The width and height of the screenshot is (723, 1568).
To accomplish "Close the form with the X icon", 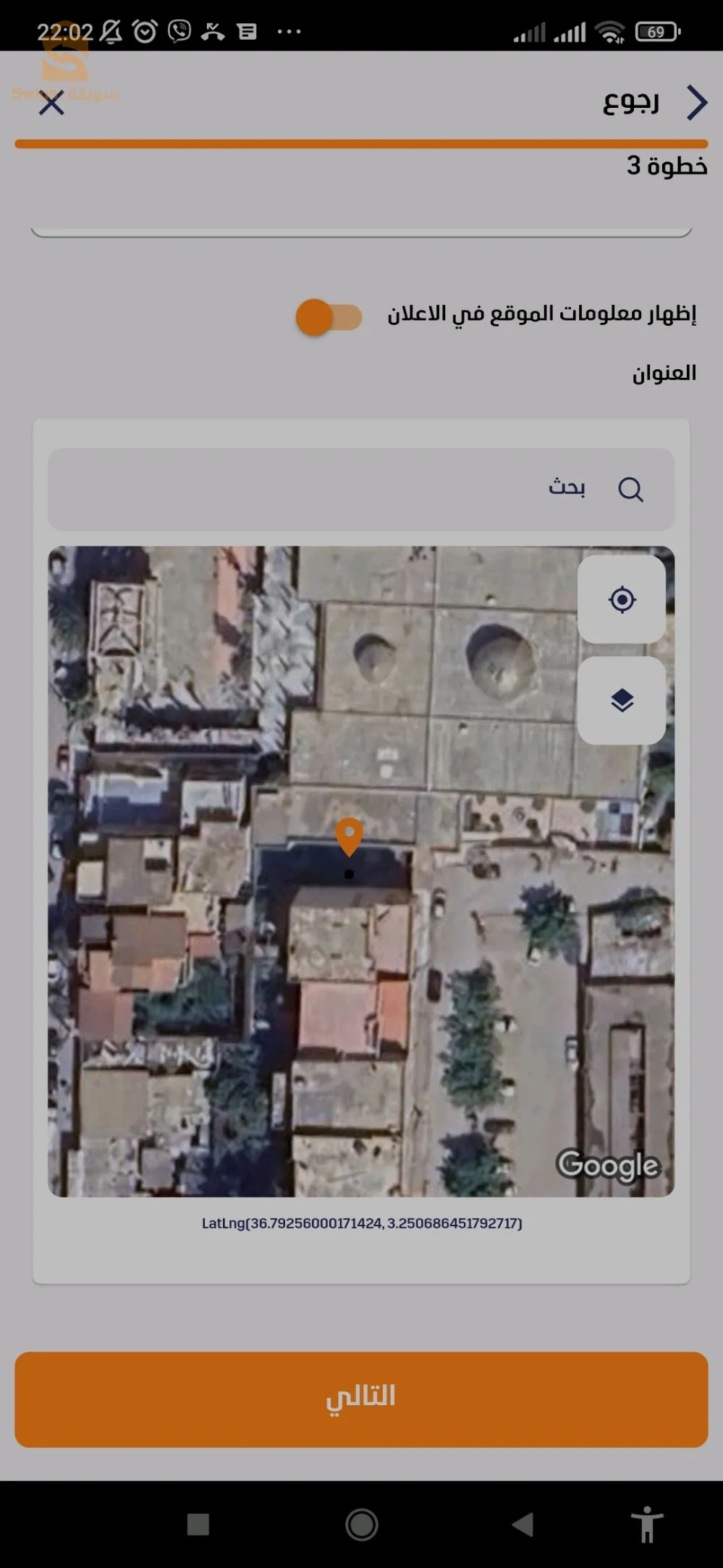I will click(x=51, y=104).
